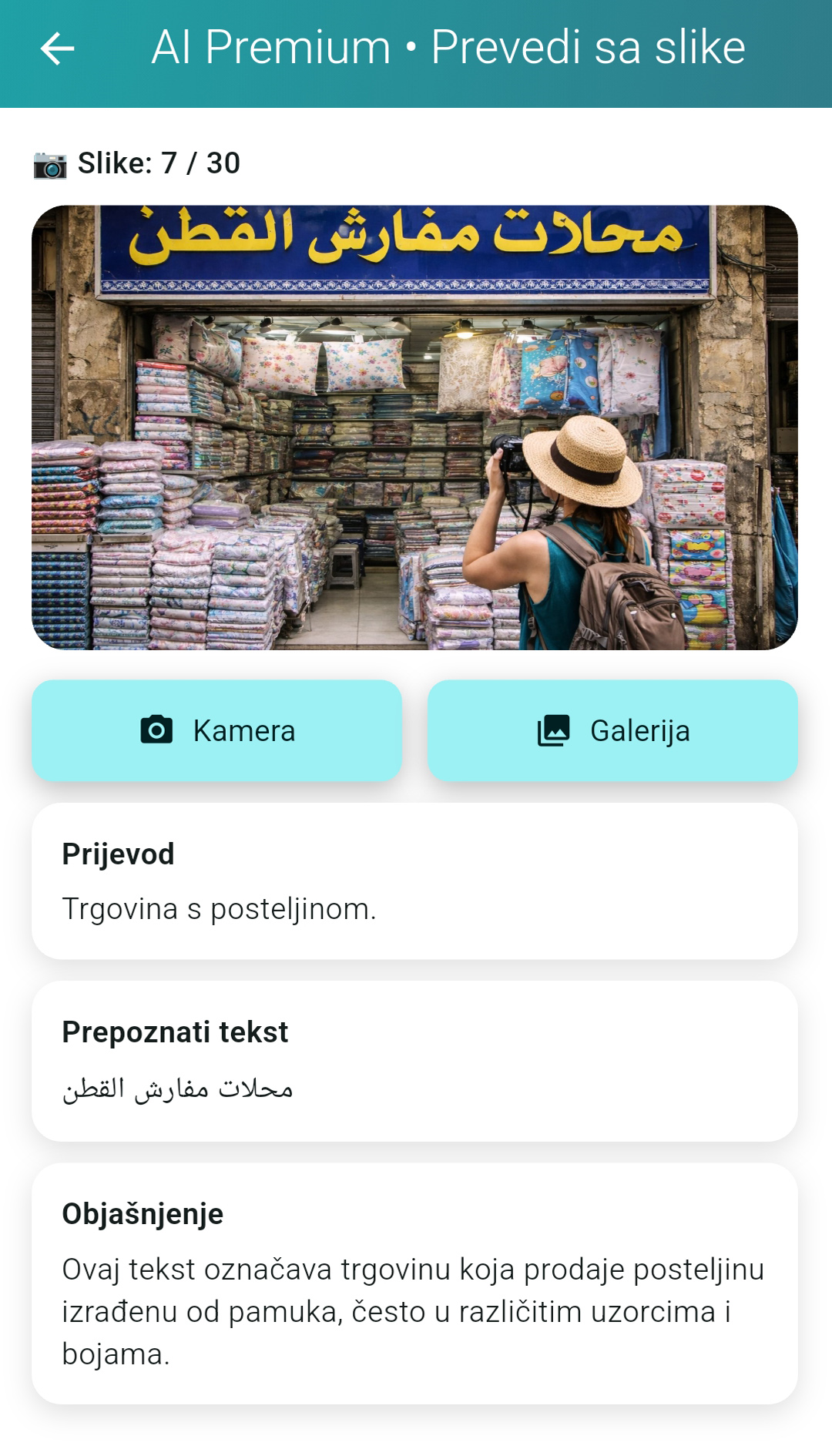Select the recognized Arabic text
Viewport: 832px width, 1456px height.
[x=181, y=1088]
